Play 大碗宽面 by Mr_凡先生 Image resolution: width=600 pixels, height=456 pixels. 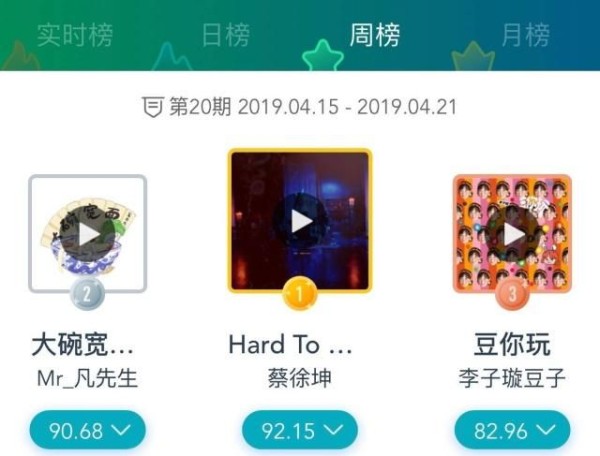point(88,234)
